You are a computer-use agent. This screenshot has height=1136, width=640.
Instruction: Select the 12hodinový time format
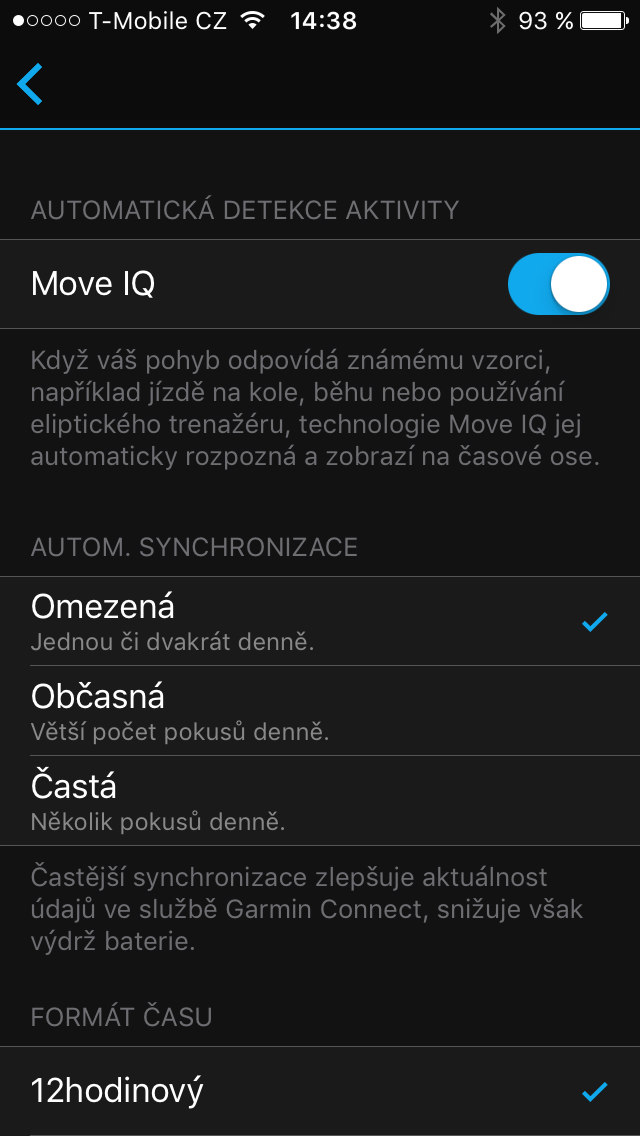[320, 1090]
